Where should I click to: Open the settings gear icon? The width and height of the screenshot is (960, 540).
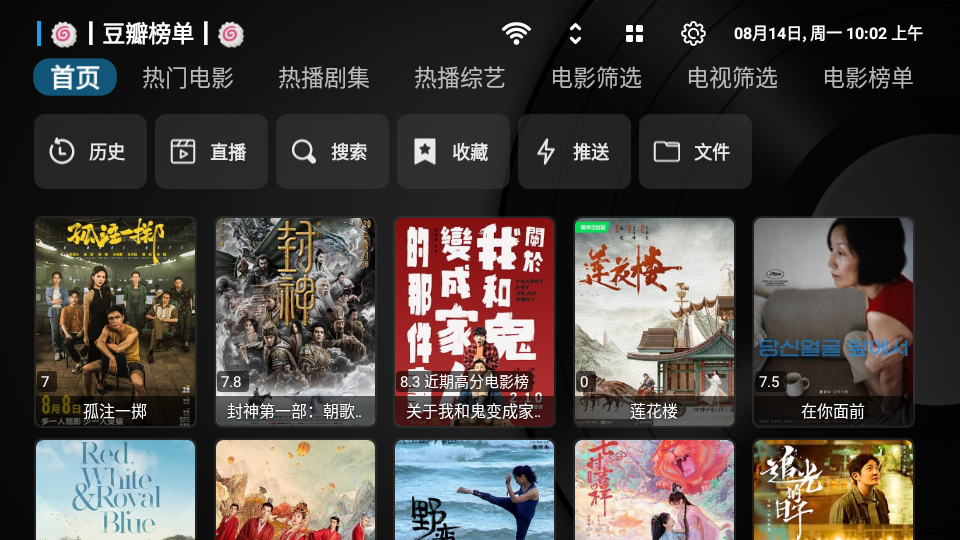pos(693,34)
